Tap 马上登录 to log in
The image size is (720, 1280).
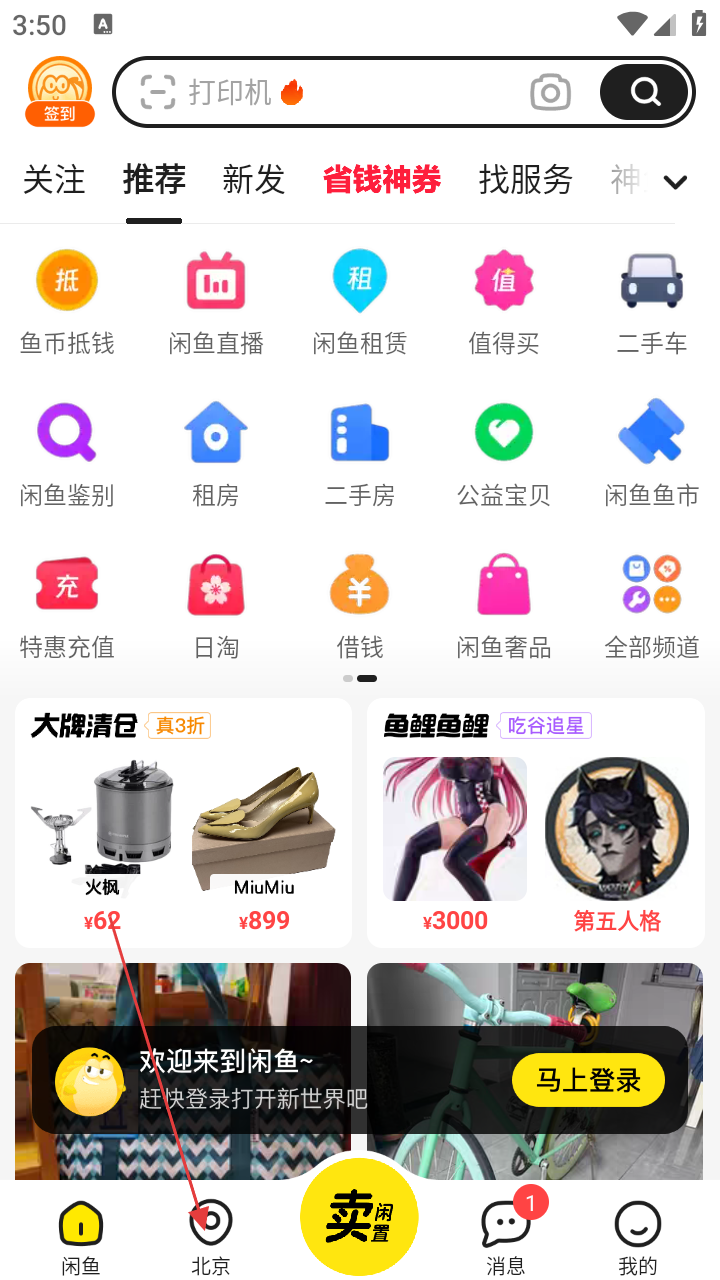(588, 1080)
